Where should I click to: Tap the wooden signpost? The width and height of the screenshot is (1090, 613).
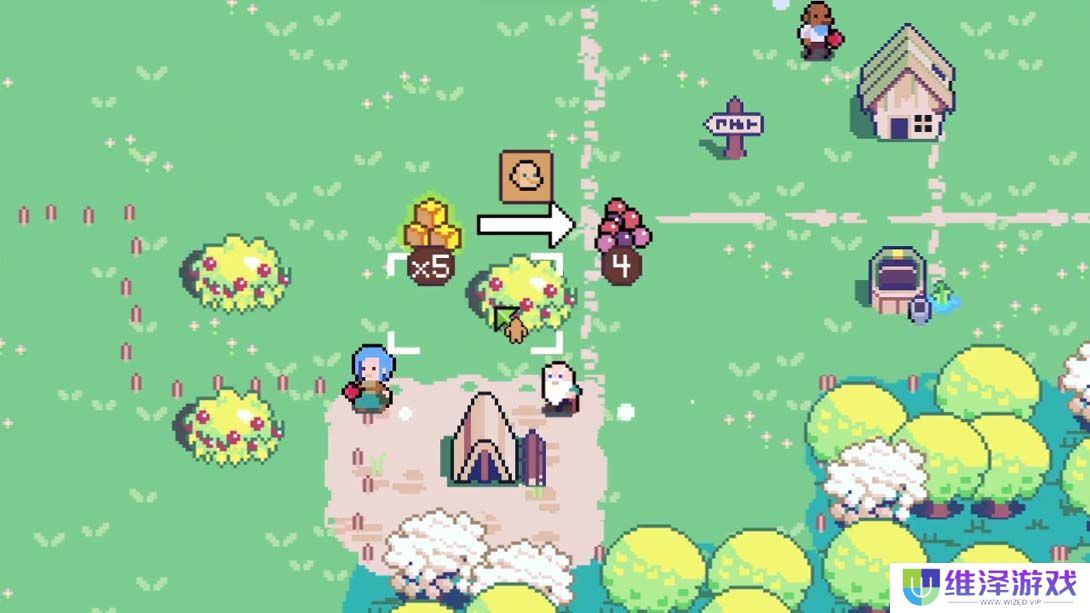coord(735,126)
